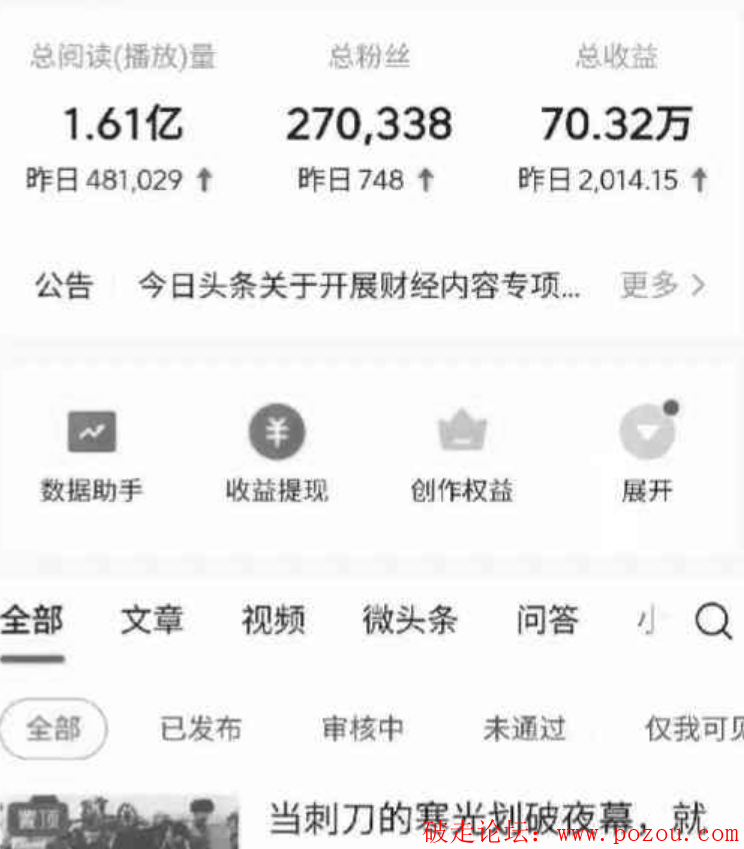Tap 更多 to view more announcements
The image size is (744, 849).
point(662,285)
